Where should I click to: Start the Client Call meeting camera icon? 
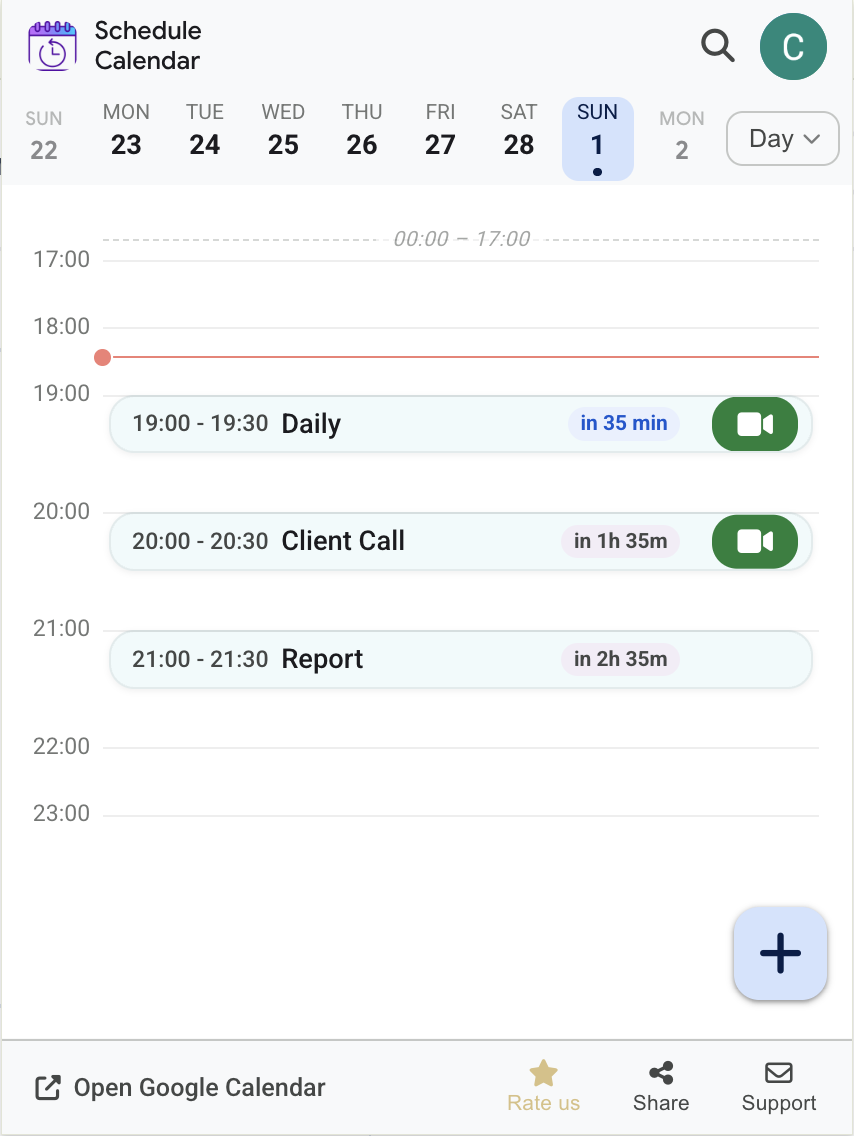coord(754,541)
